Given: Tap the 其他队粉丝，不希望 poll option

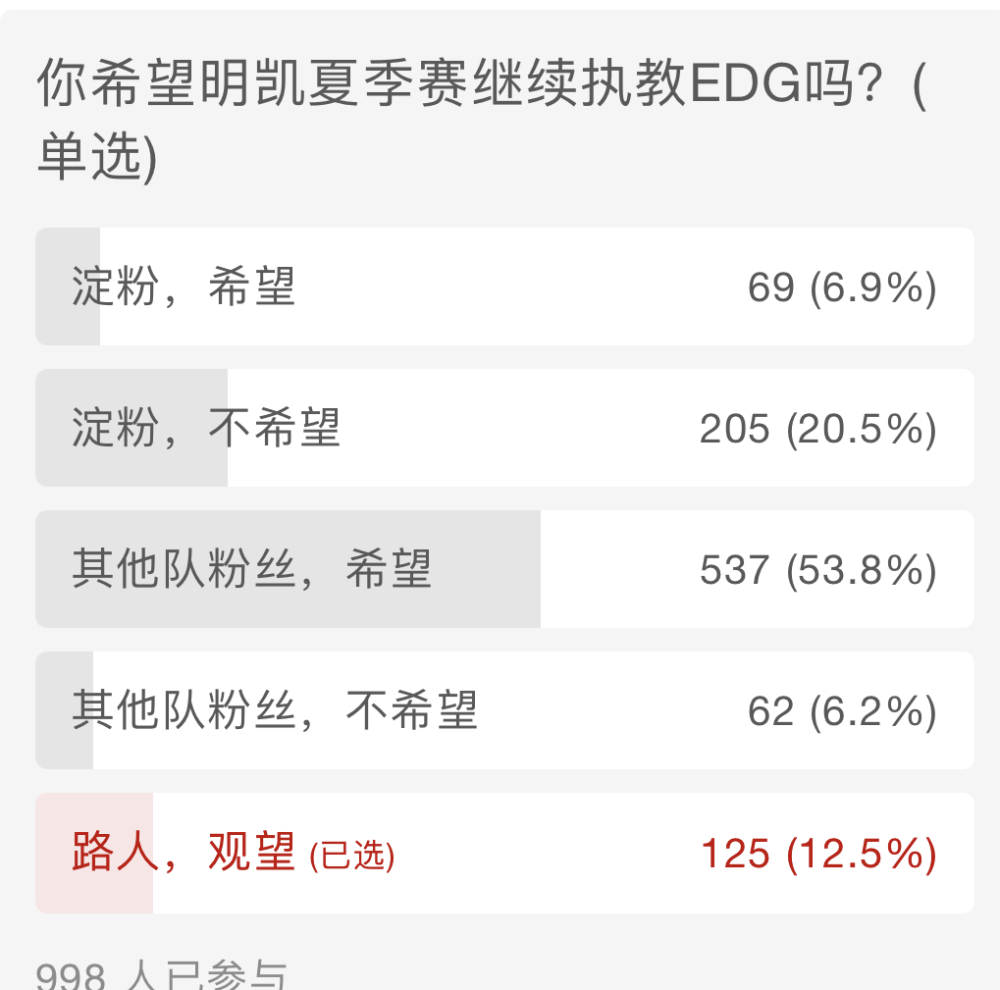Looking at the screenshot, I should (x=504, y=710).
